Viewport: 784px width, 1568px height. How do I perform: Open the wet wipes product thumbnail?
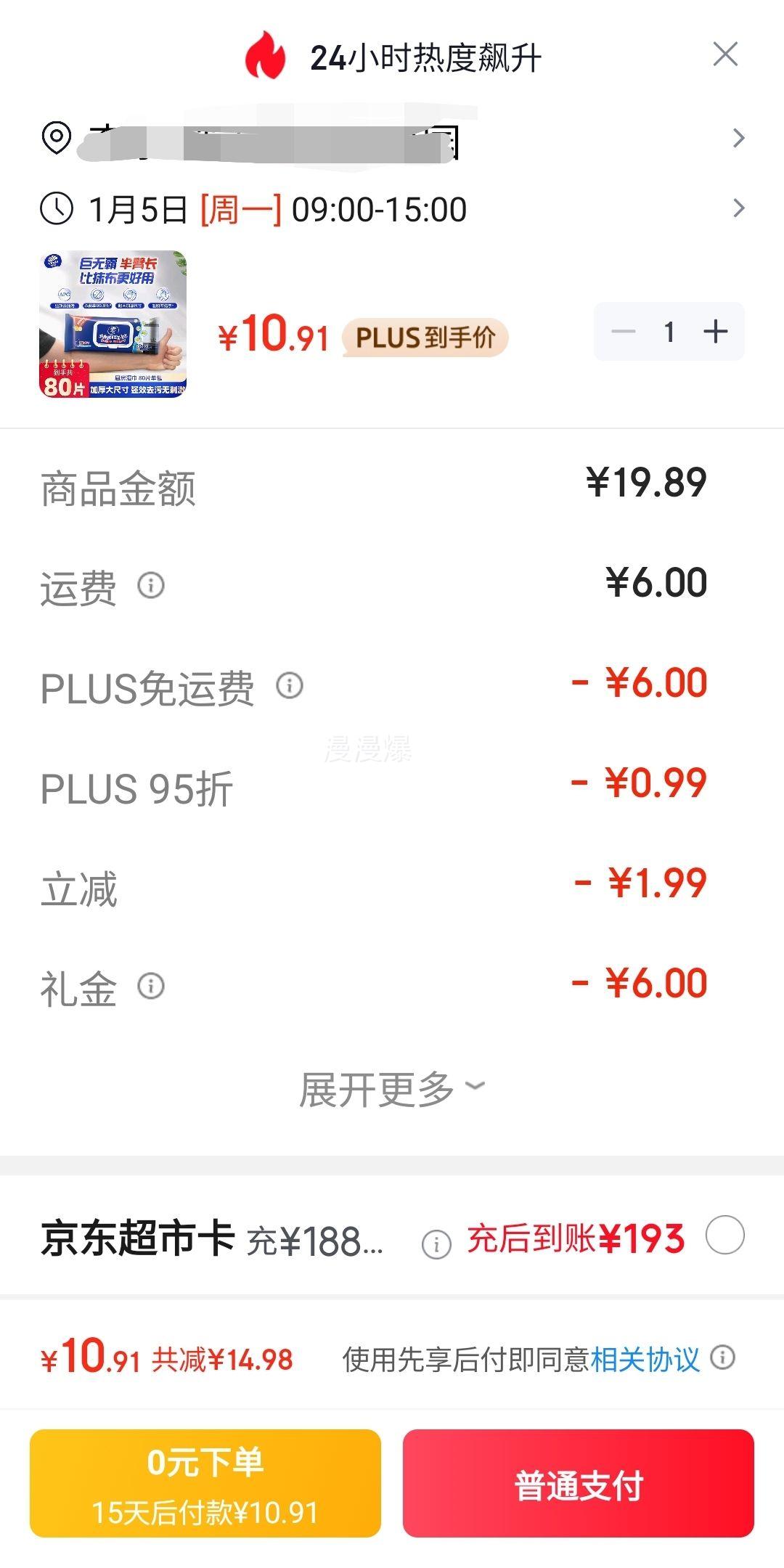[113, 324]
